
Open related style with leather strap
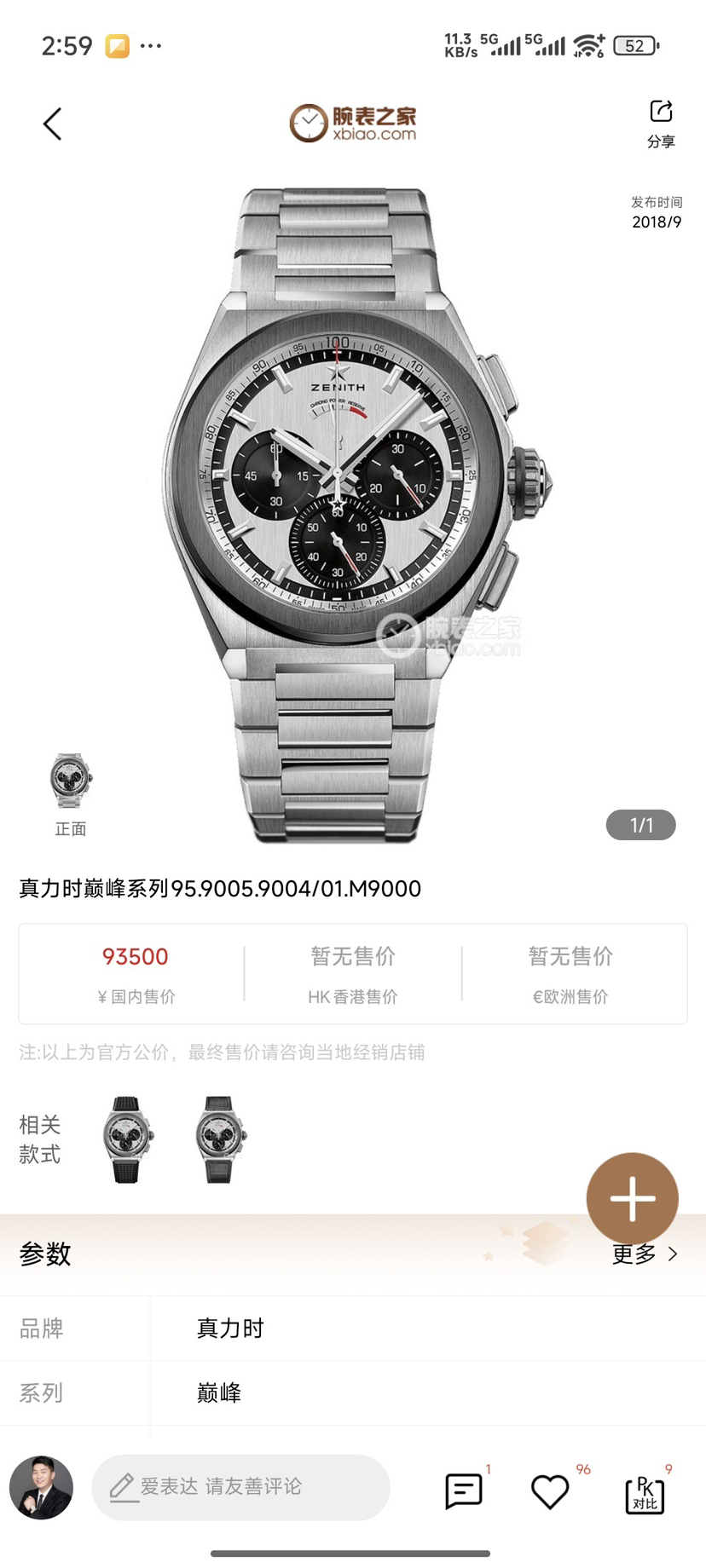220,1139
